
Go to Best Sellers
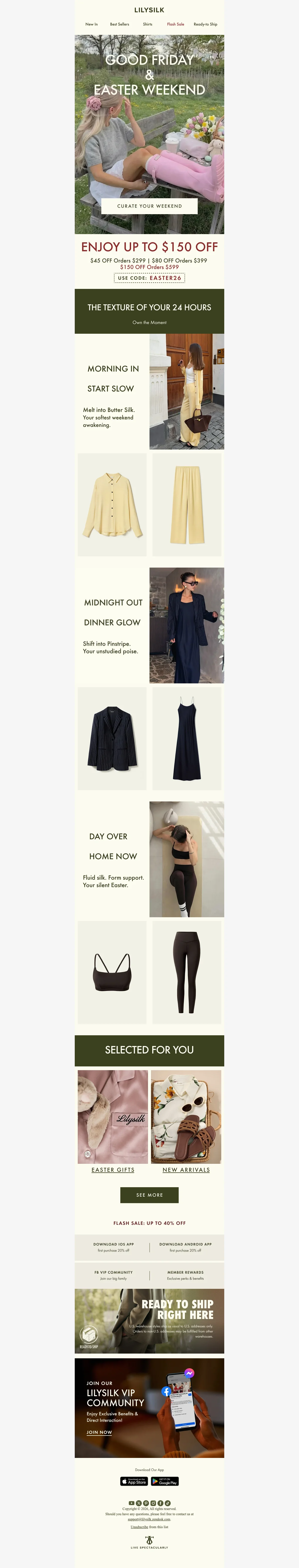(119, 24)
